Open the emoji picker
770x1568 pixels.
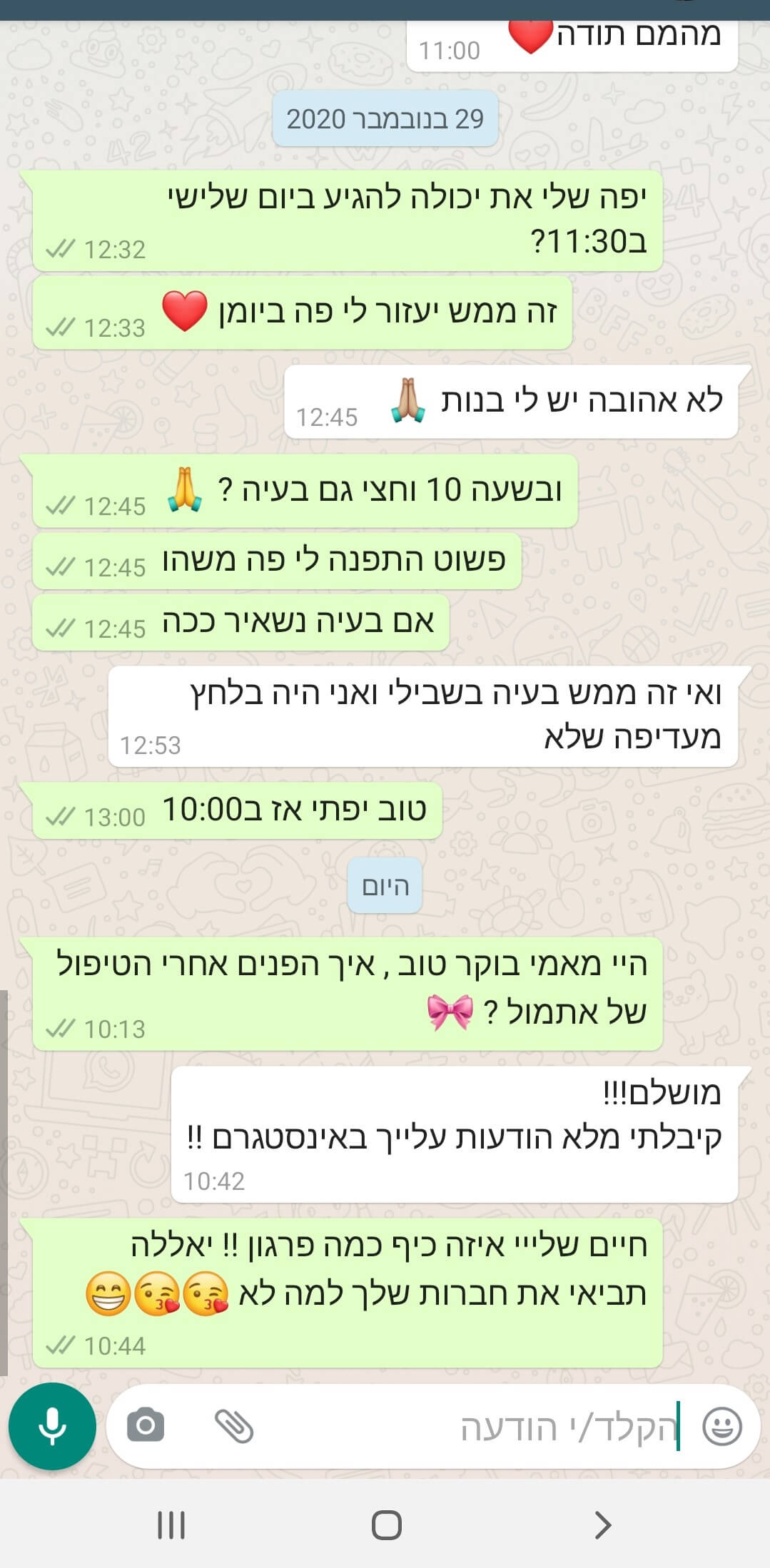coord(722,1427)
